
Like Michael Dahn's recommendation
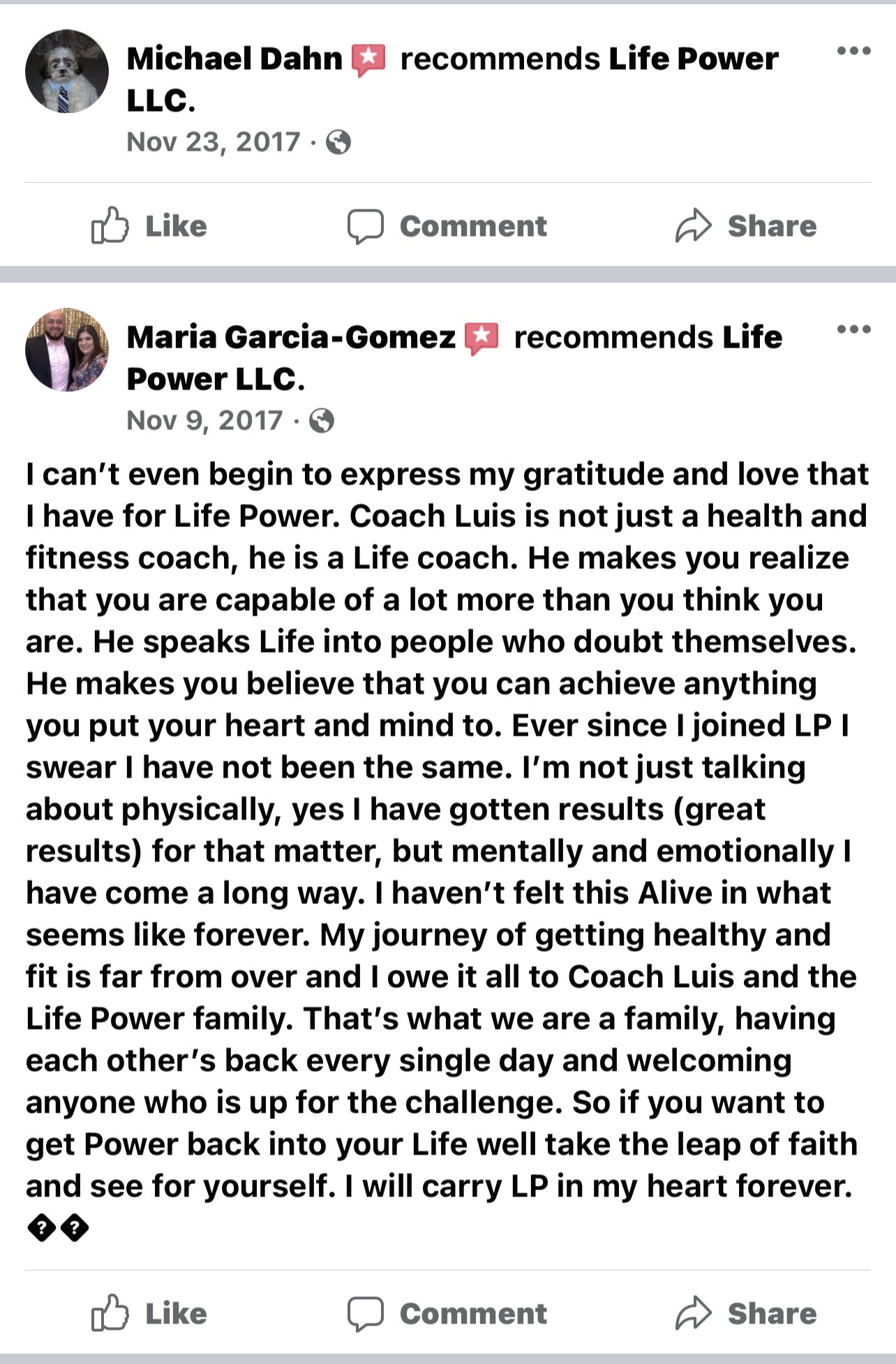tap(149, 225)
